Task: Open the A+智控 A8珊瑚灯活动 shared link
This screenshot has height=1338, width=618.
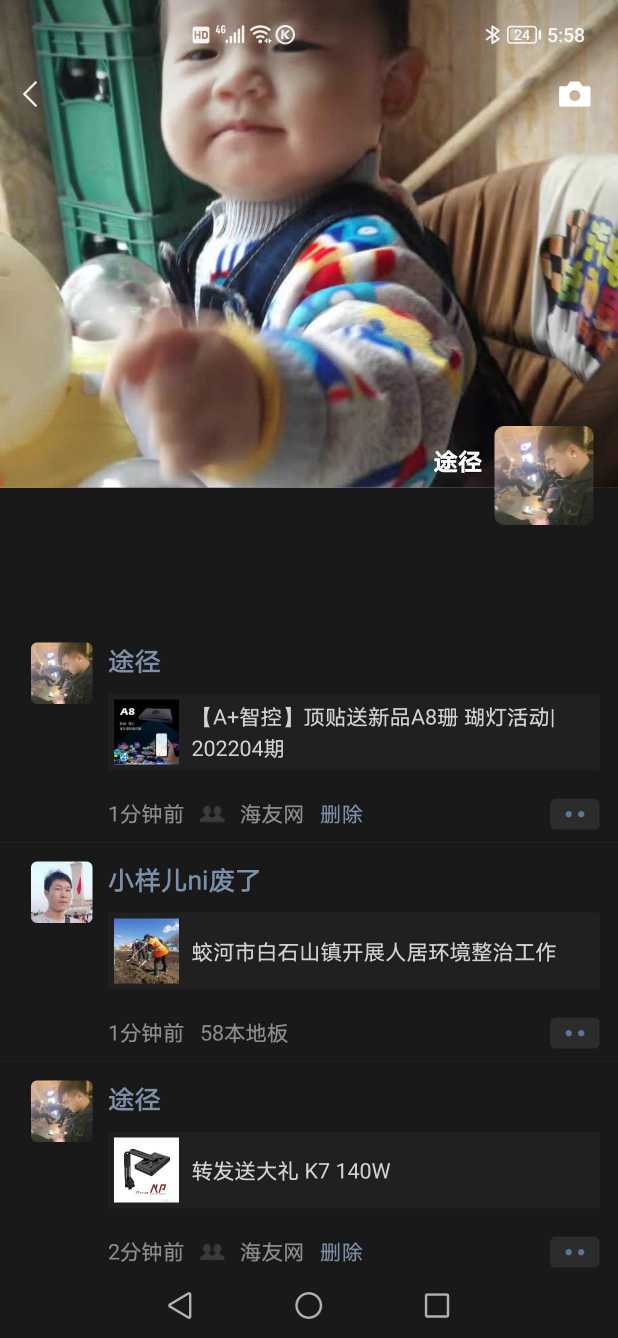Action: [x=354, y=732]
